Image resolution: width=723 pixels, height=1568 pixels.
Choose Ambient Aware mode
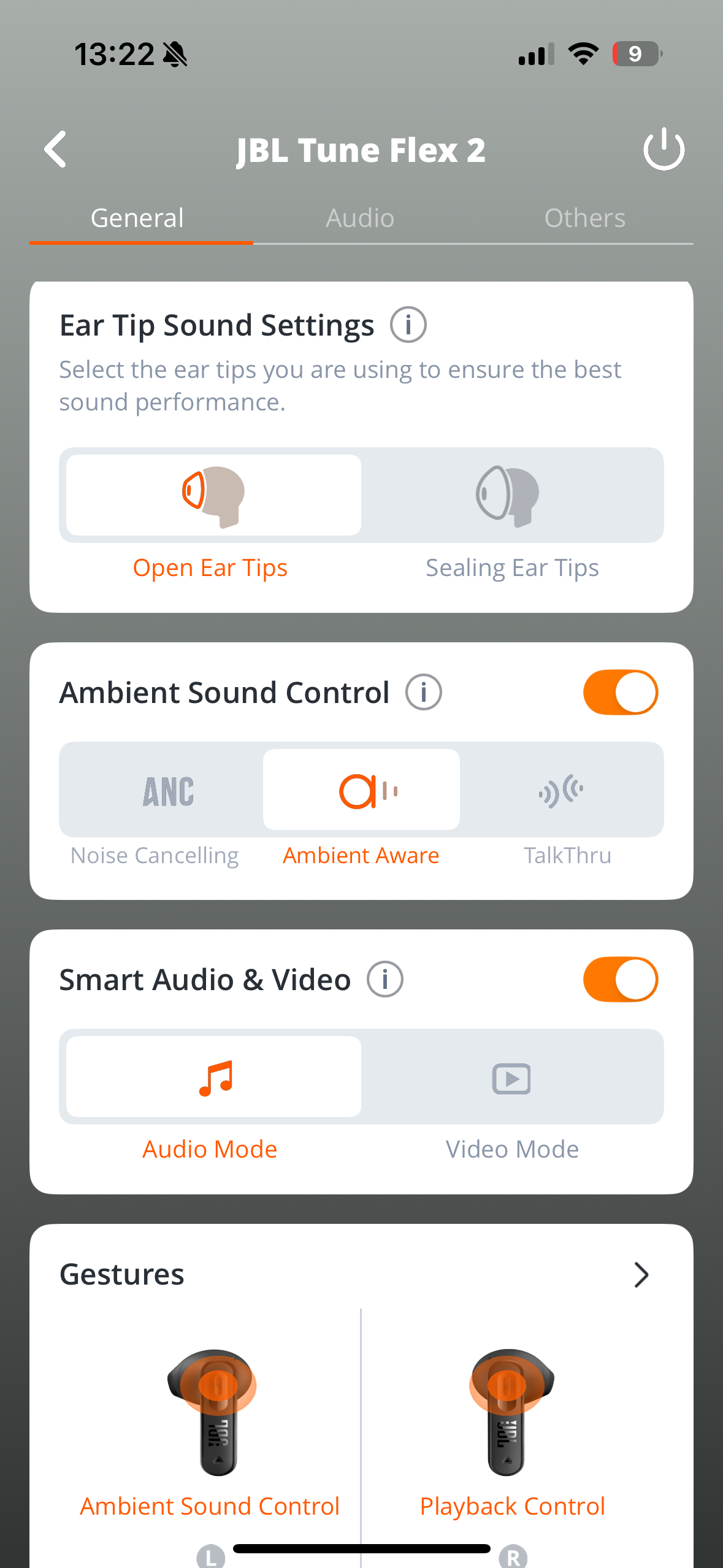point(361,790)
